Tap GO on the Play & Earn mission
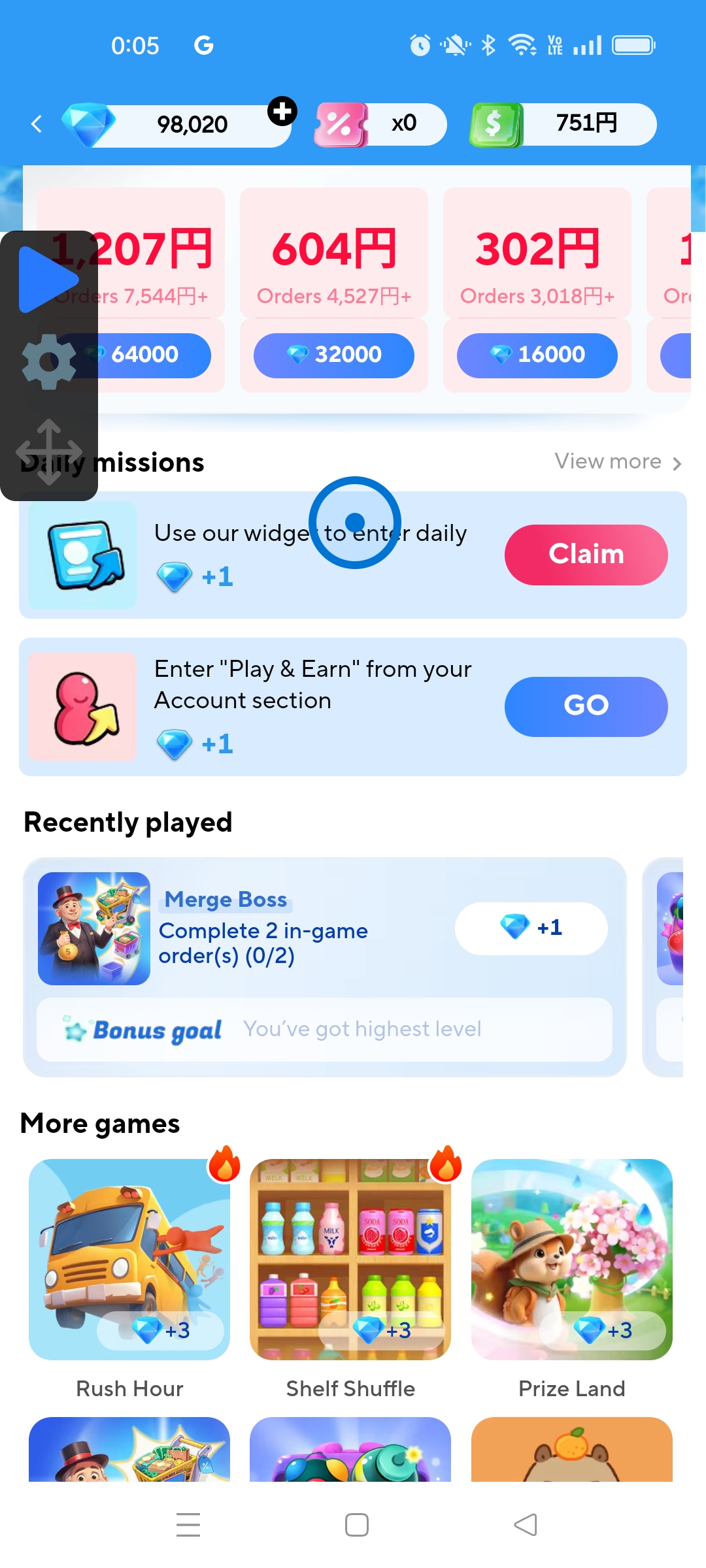Viewport: 706px width, 1568px height. [x=586, y=706]
